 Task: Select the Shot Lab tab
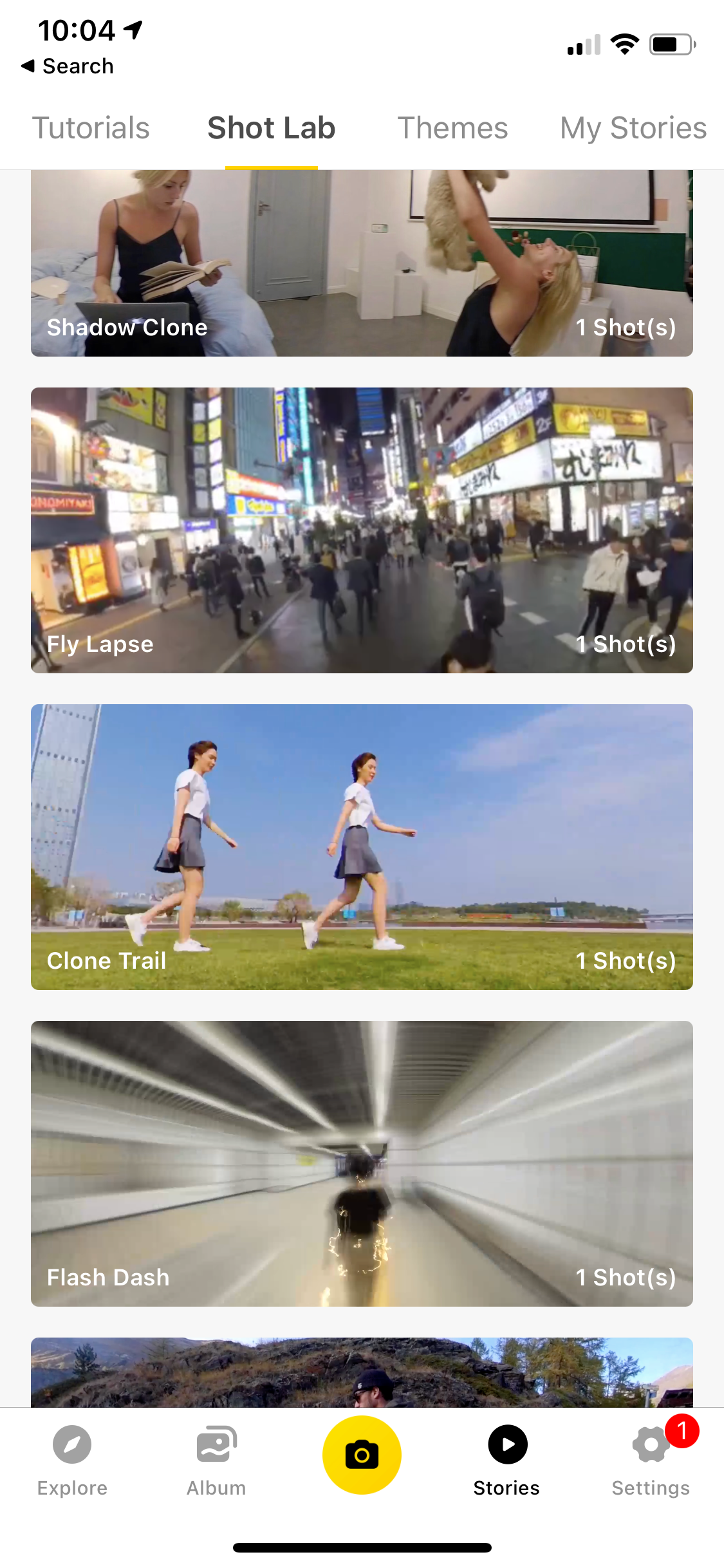tap(271, 128)
